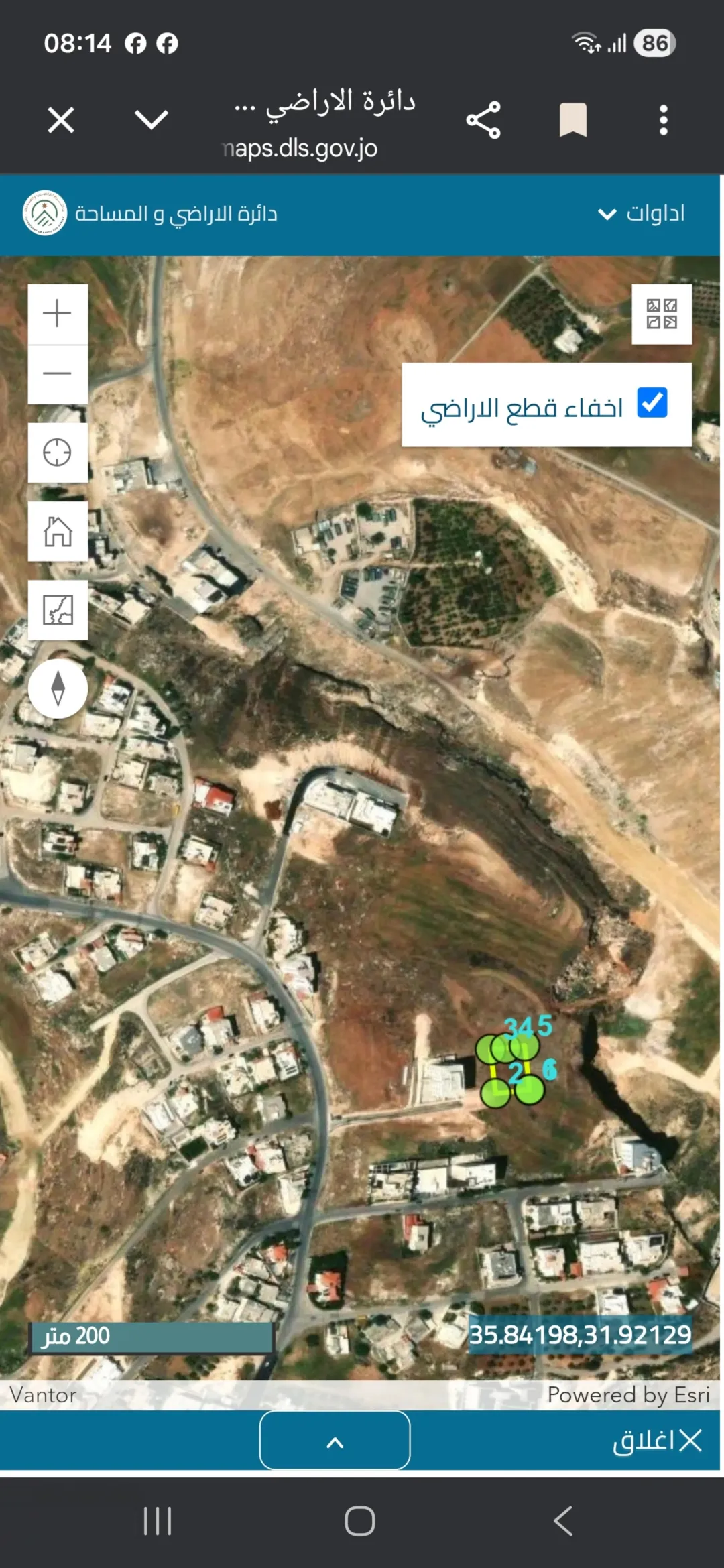Go back with the system back button

[563, 1520]
